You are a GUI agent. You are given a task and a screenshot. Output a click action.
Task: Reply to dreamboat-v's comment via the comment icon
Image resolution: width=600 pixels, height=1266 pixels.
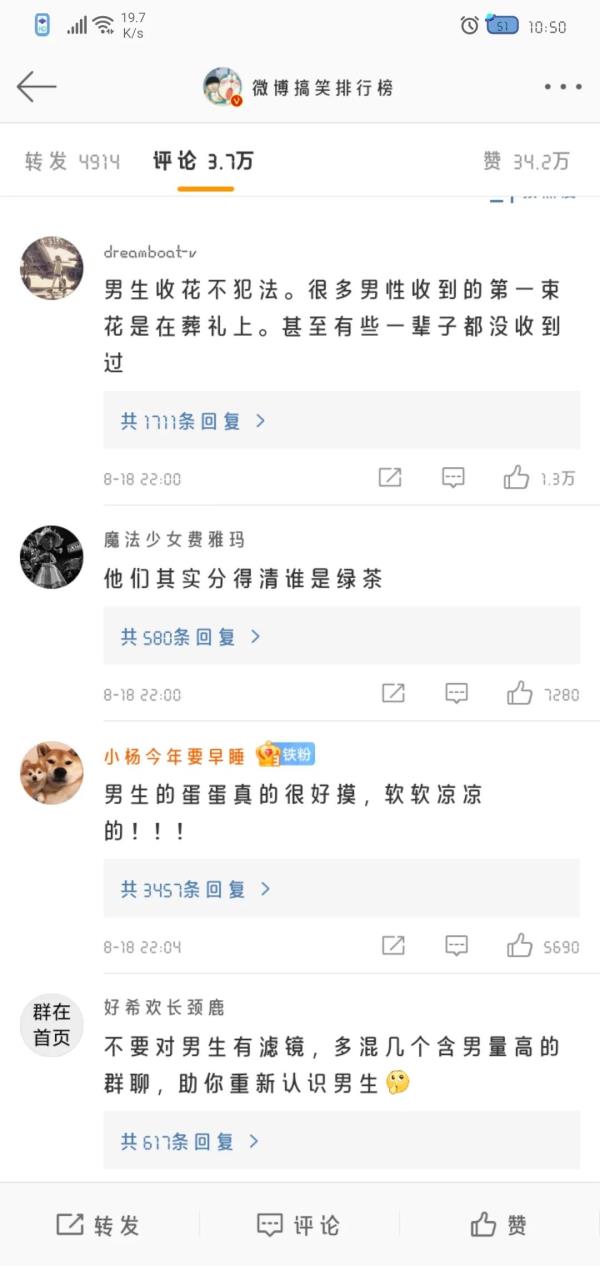pos(453,478)
